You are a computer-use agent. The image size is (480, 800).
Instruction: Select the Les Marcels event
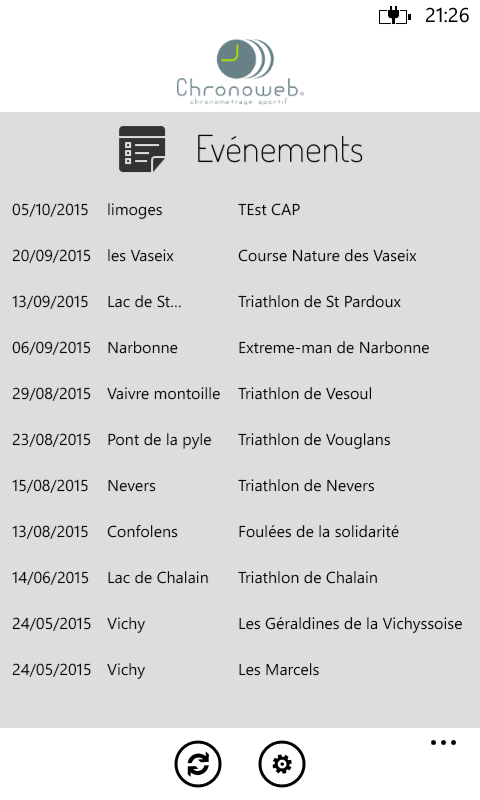click(240, 669)
